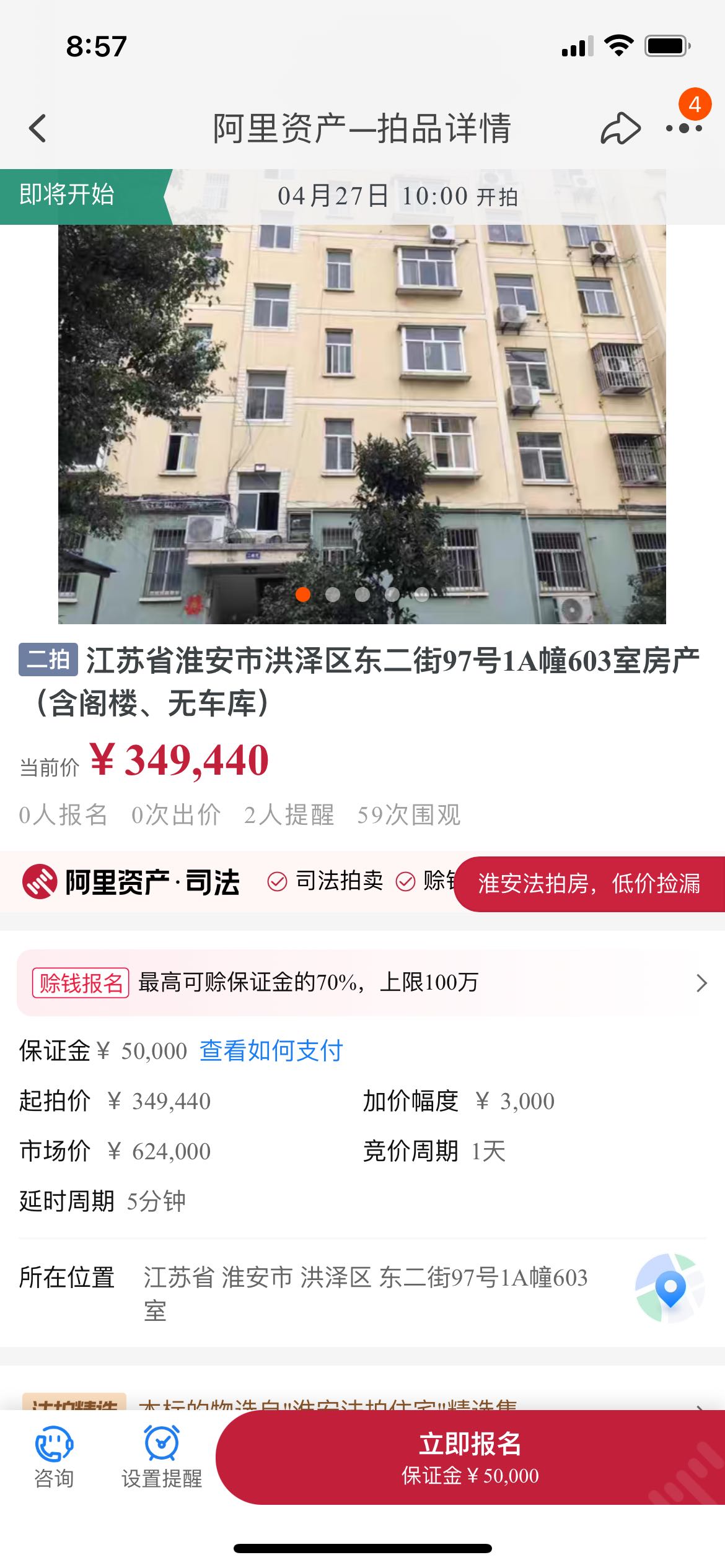Open the 法拍精选 collection row

[x=362, y=1402]
